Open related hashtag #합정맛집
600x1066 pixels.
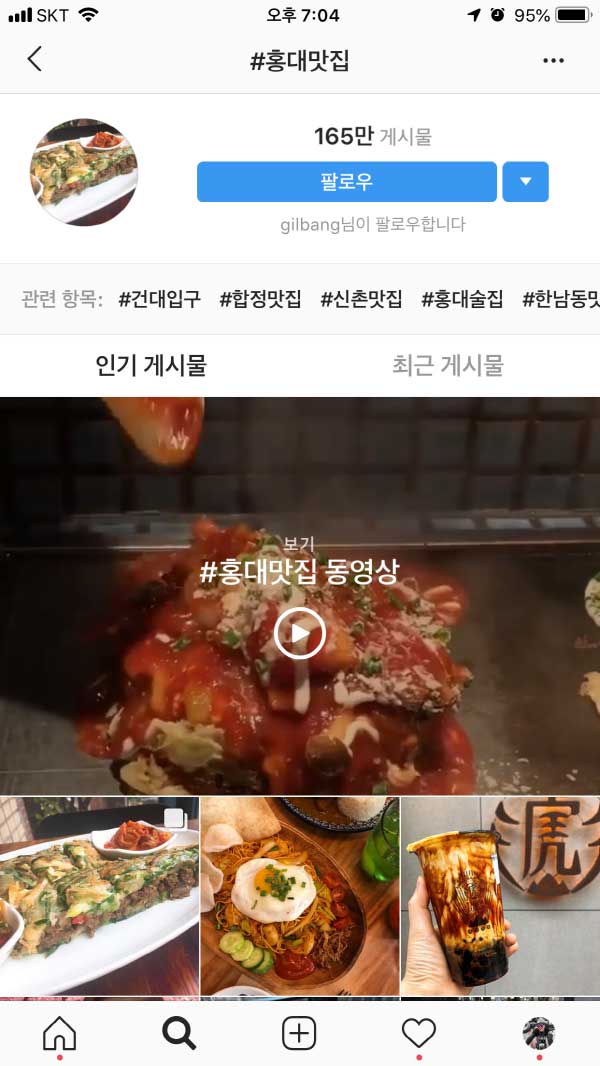260,299
